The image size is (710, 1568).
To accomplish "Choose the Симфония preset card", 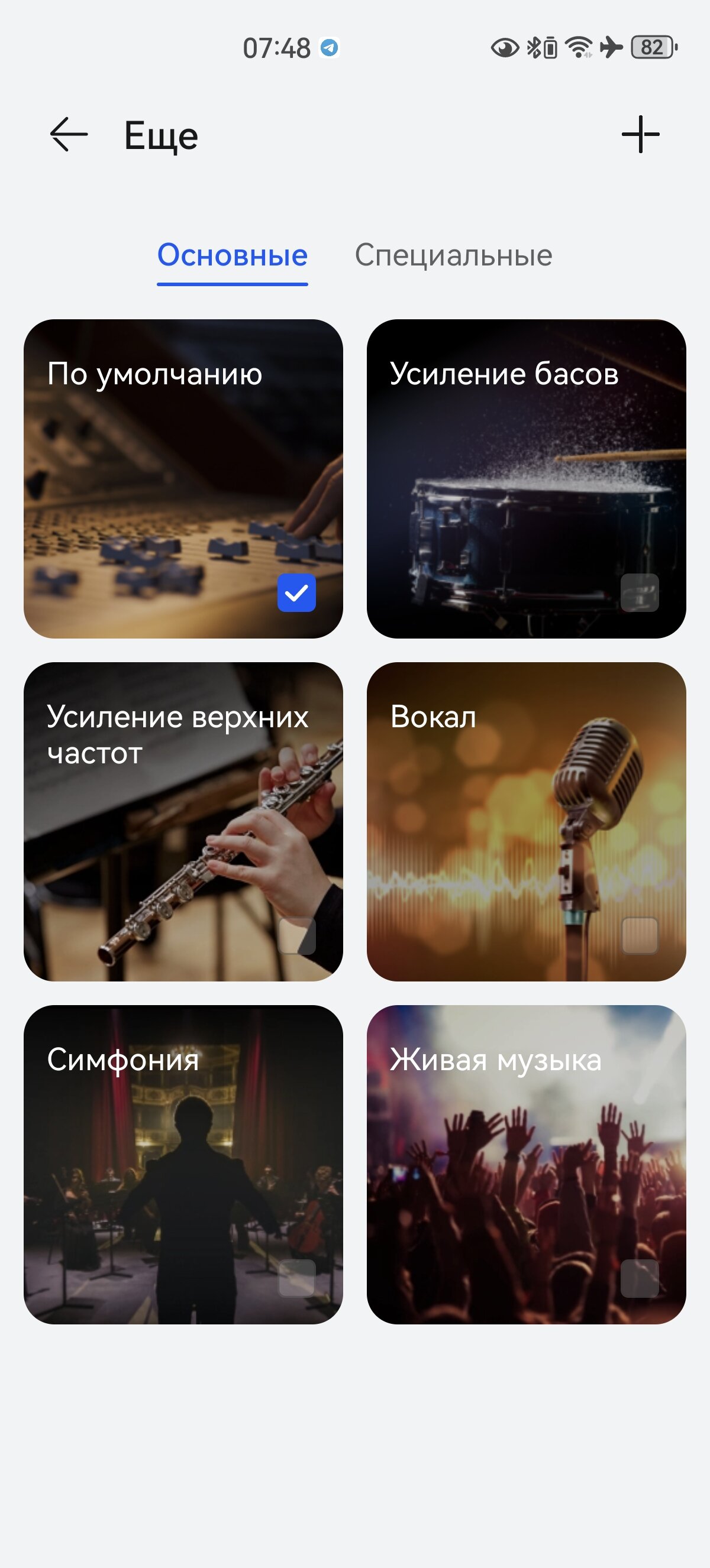I will click(183, 1164).
